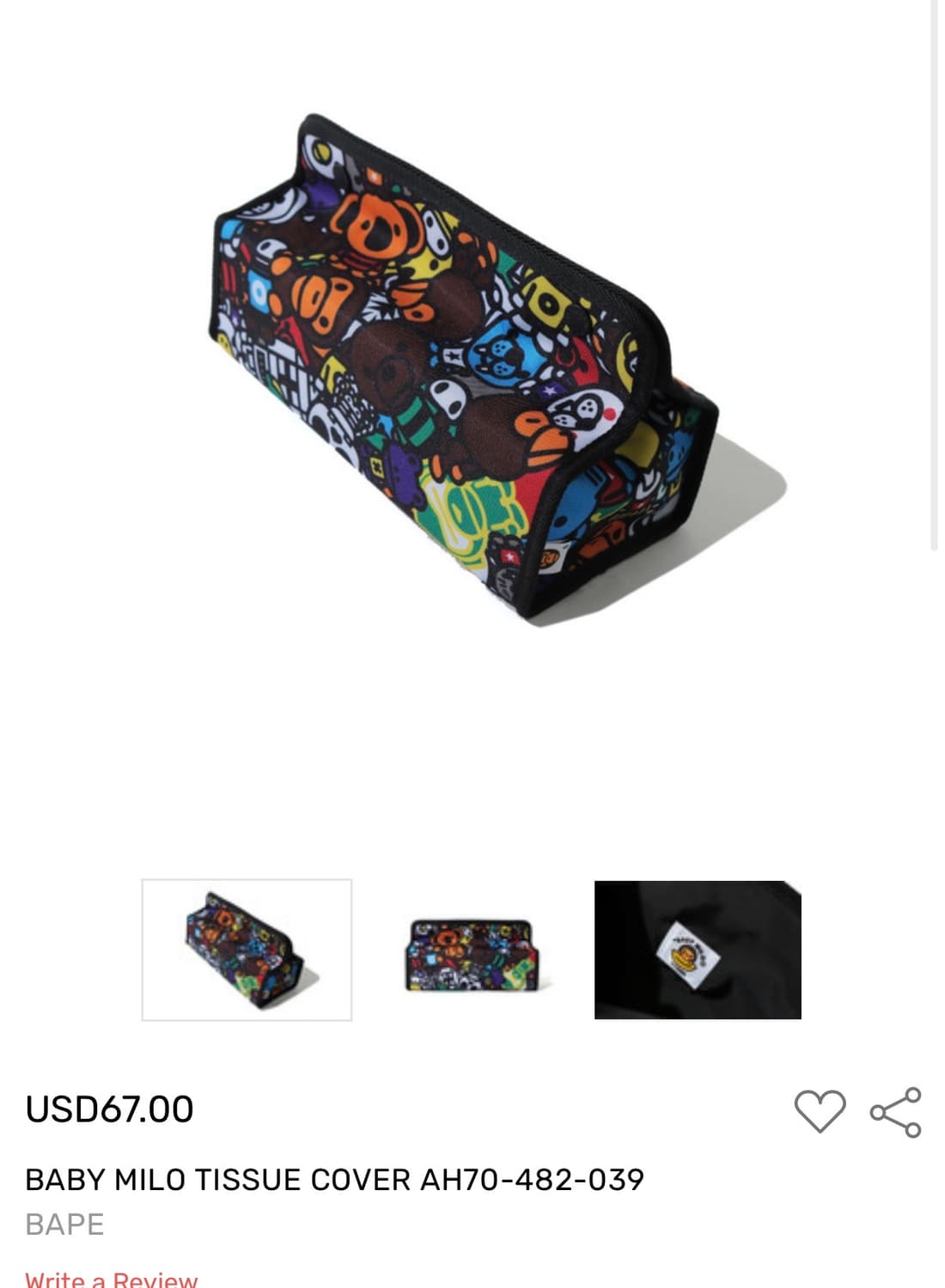Open the Write a Review link
This screenshot has width=945, height=1288.
(110, 1278)
